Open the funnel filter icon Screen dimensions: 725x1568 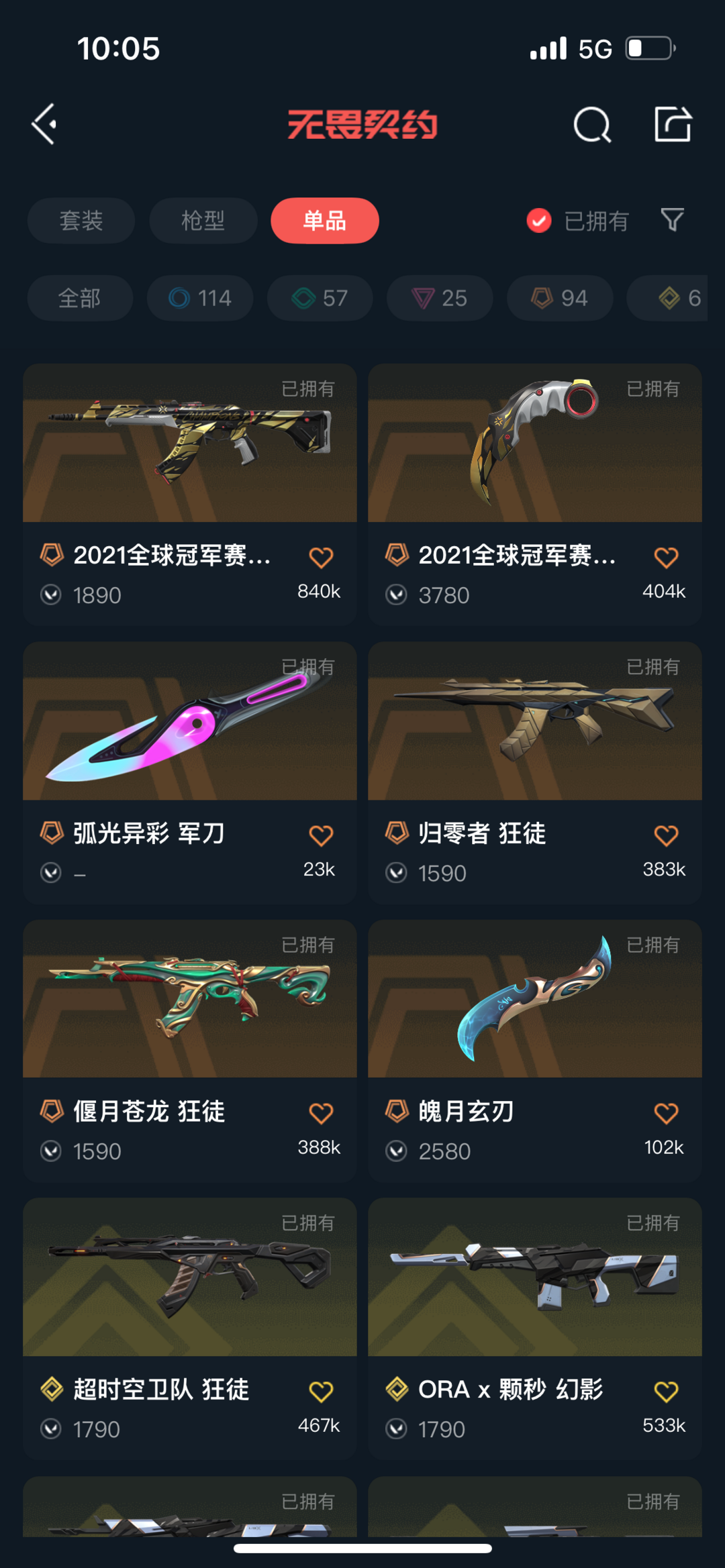[672, 220]
